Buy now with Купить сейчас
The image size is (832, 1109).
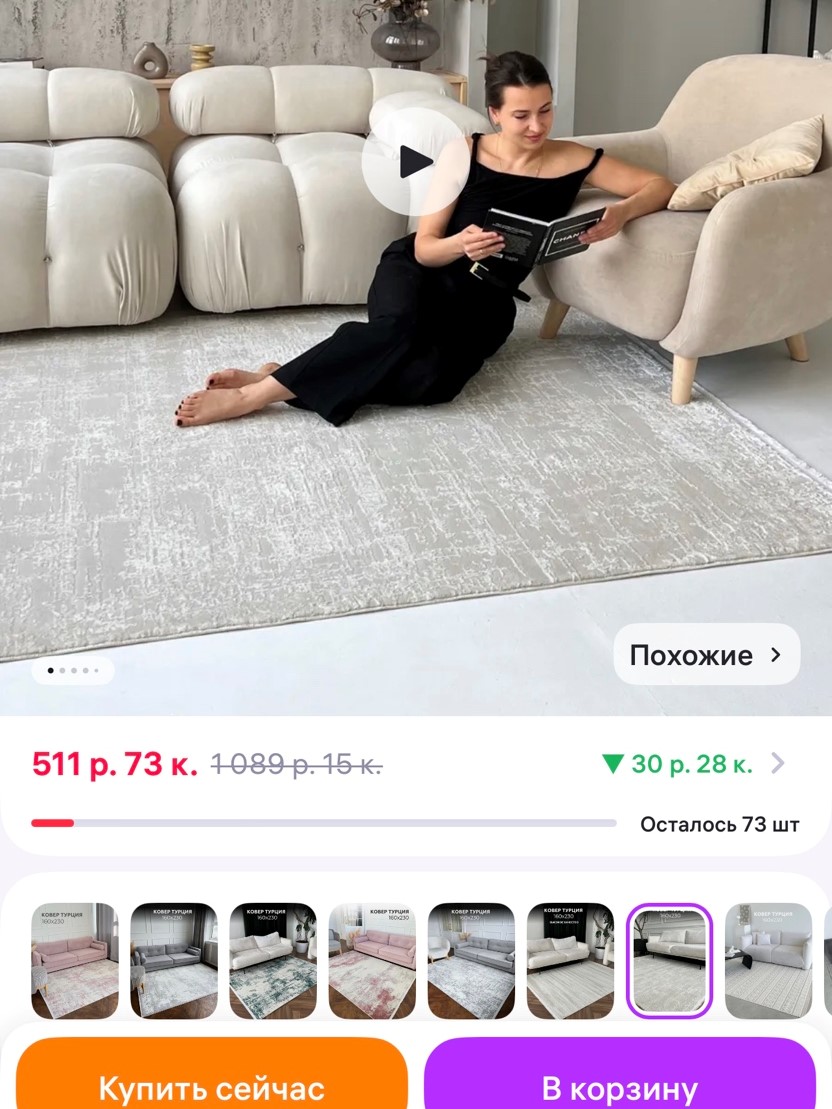(x=211, y=1081)
